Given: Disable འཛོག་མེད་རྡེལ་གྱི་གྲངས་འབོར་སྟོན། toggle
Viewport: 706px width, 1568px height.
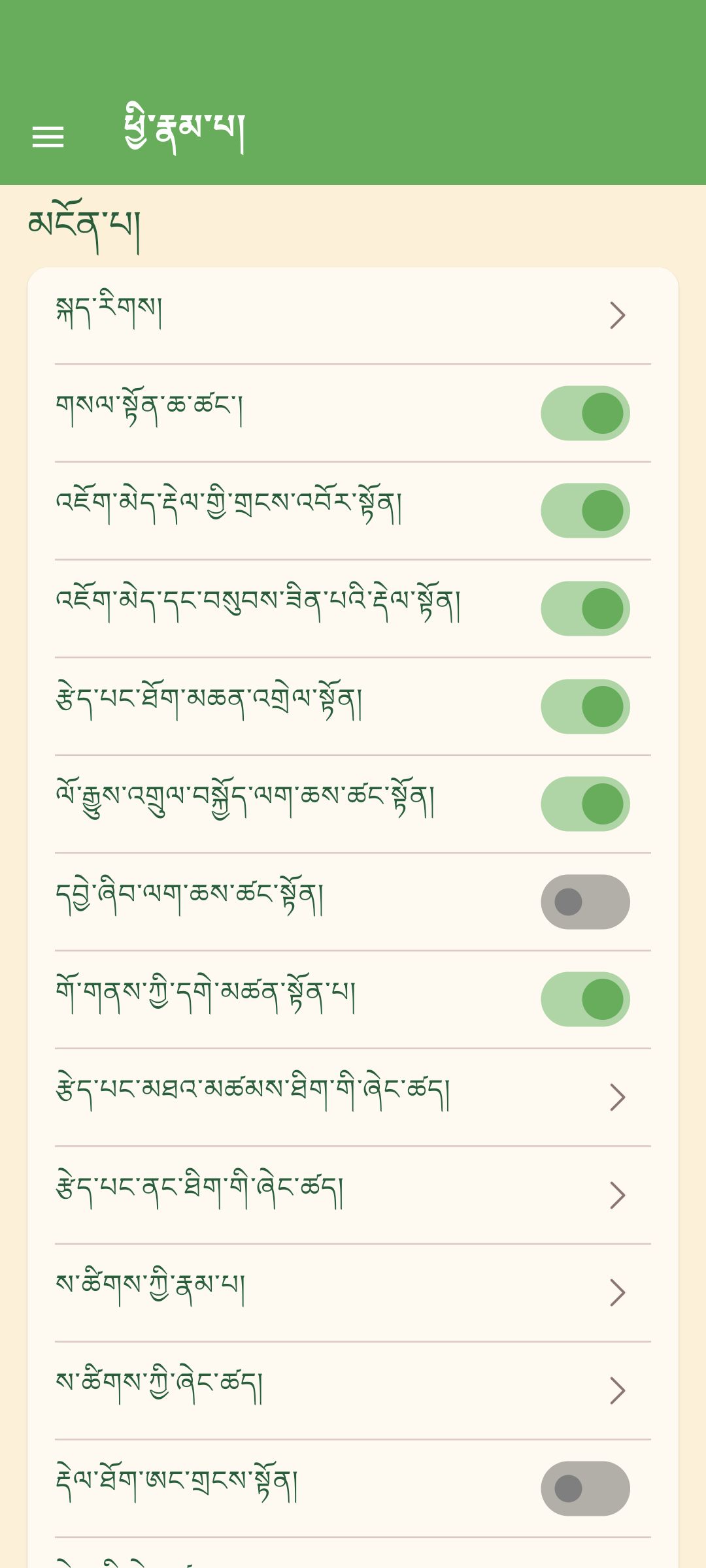Looking at the screenshot, I should [584, 511].
